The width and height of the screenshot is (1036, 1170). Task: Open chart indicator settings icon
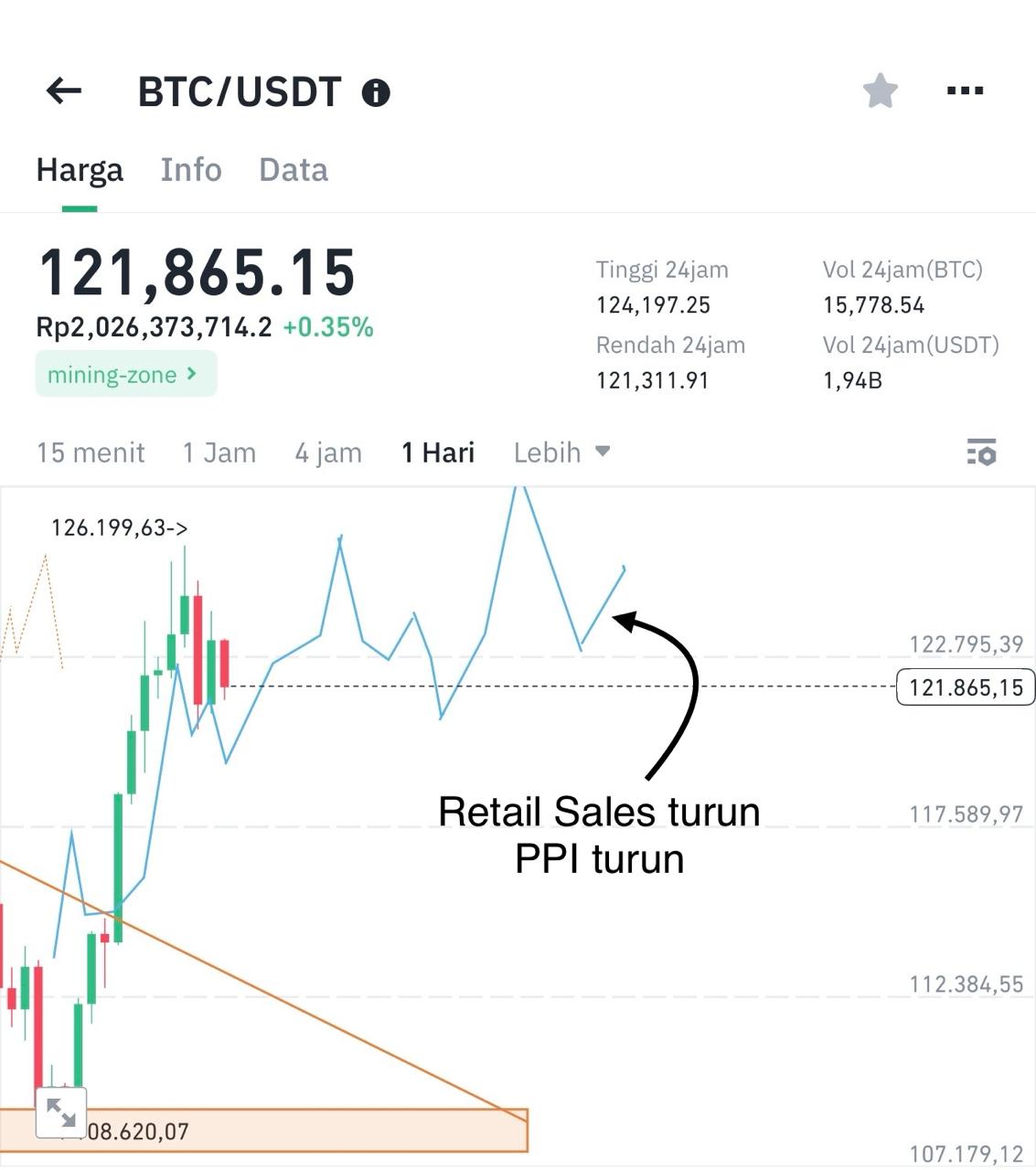click(x=981, y=452)
